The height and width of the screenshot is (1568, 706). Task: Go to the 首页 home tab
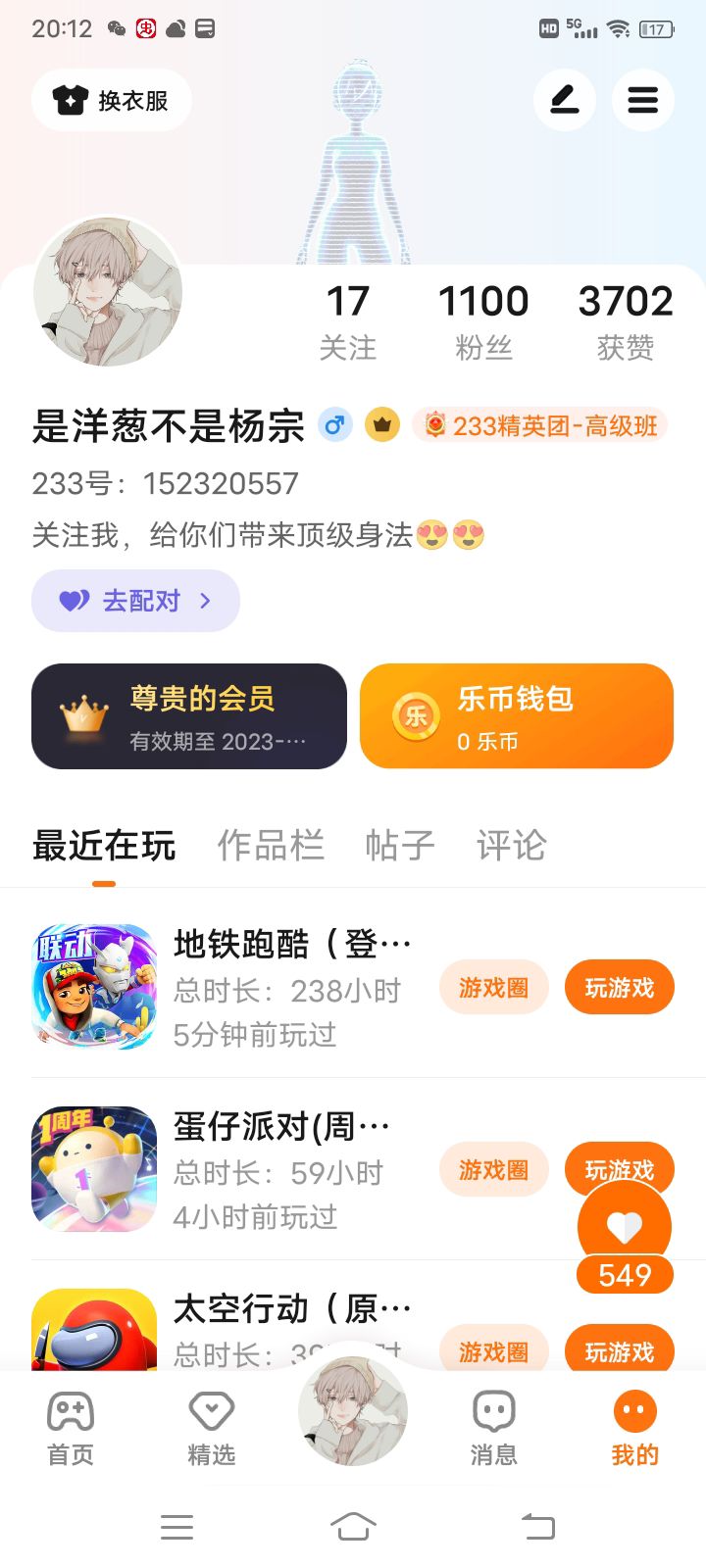(71, 1427)
